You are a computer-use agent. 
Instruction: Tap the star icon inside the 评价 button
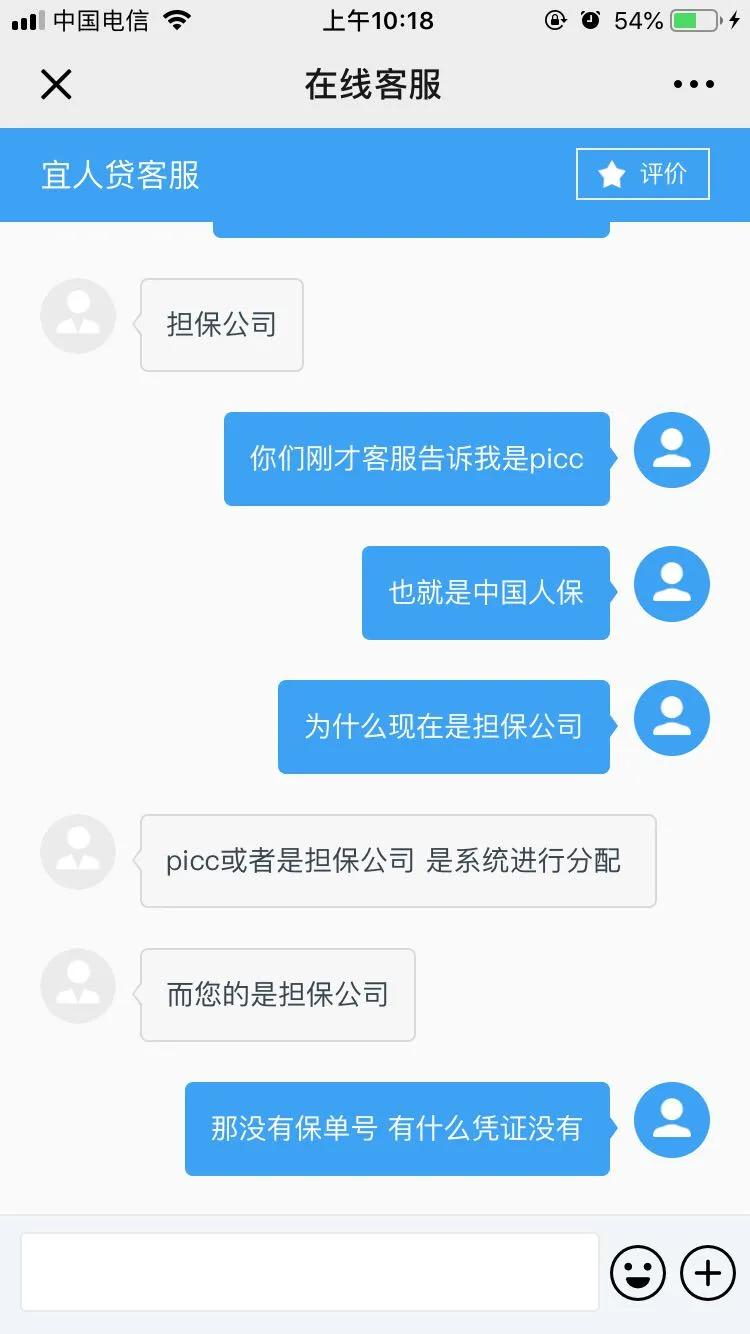pos(611,173)
